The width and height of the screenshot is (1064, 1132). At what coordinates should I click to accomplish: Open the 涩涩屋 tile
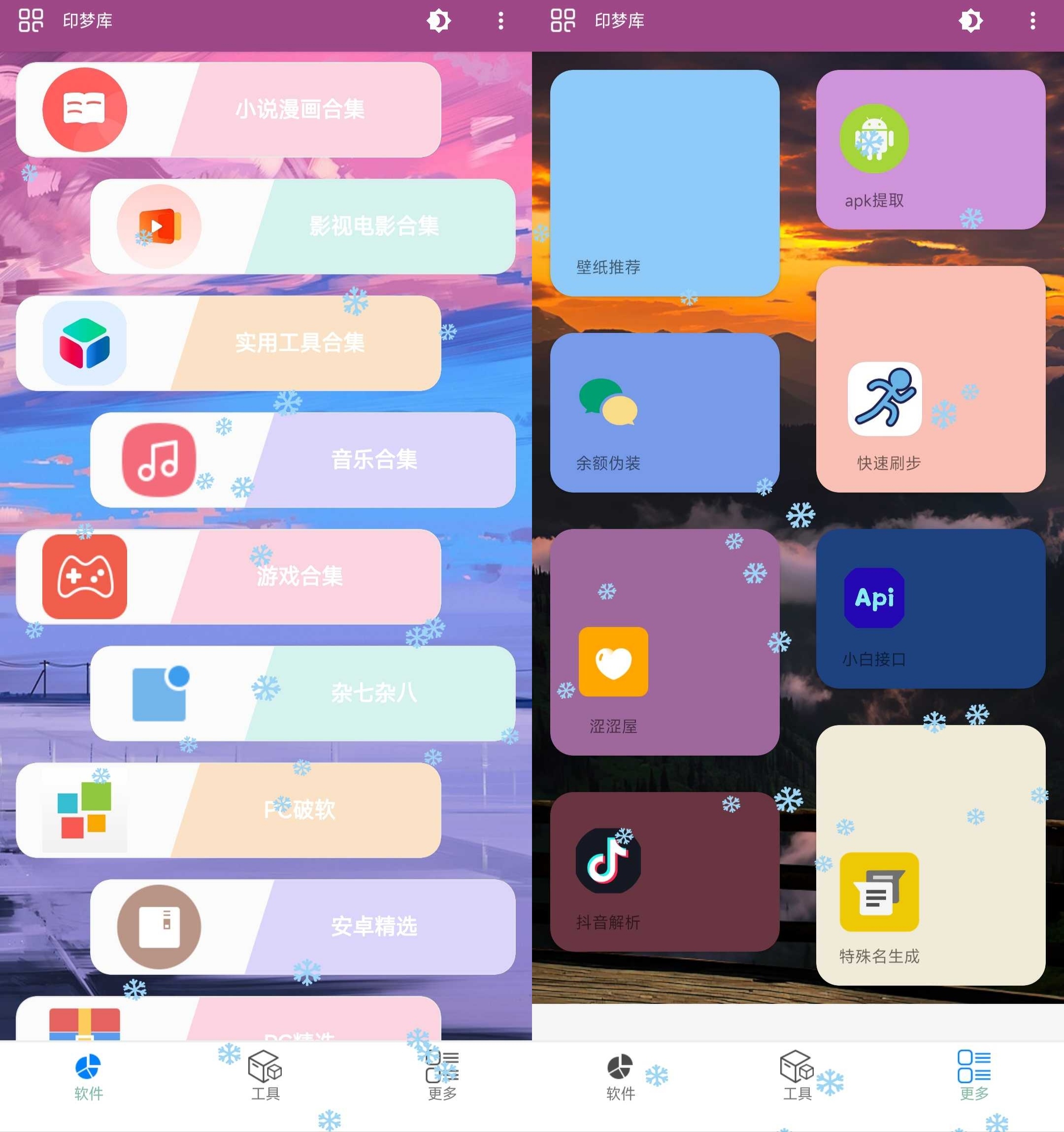[665, 642]
